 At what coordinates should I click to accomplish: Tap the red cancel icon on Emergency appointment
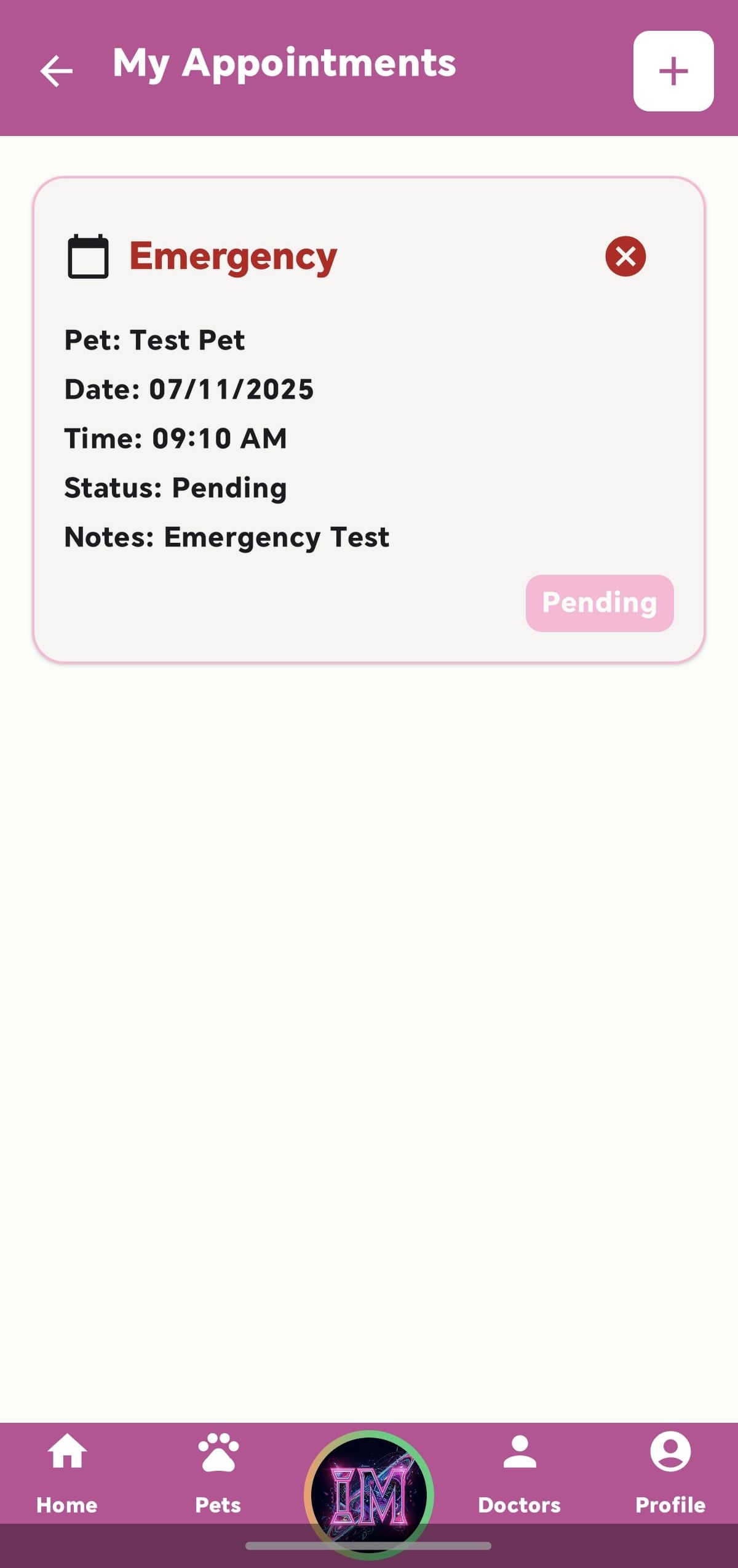tap(625, 257)
